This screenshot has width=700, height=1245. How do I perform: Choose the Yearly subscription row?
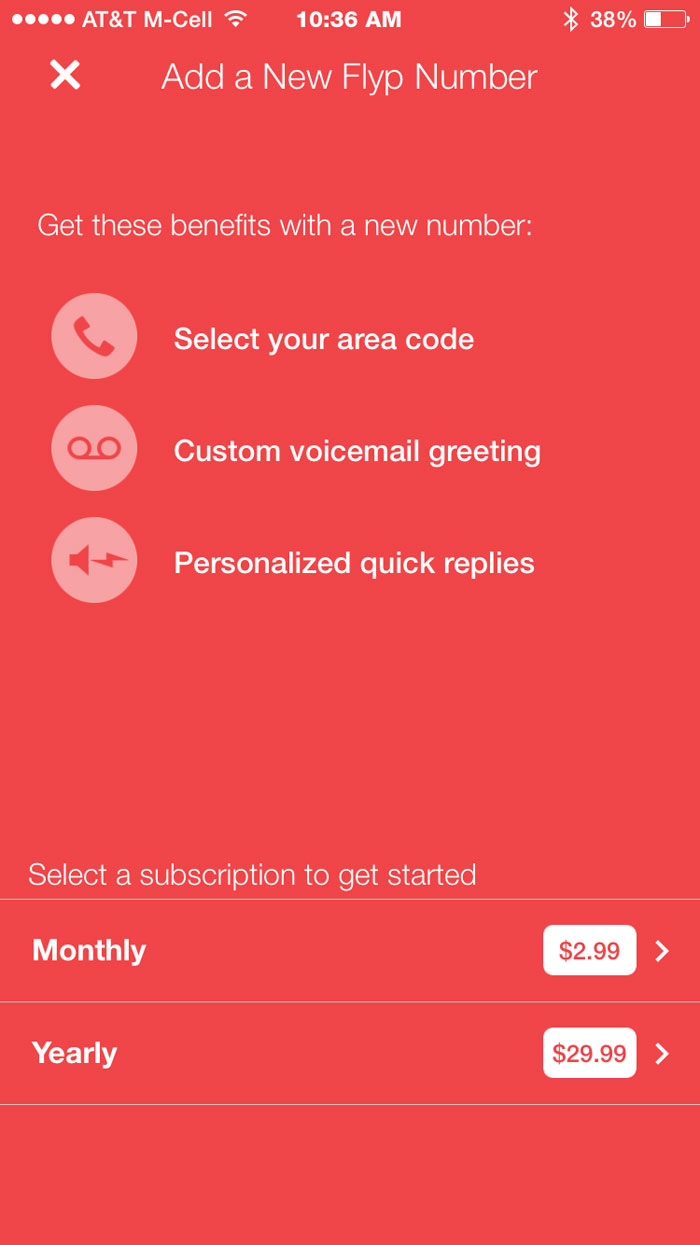(x=350, y=1053)
